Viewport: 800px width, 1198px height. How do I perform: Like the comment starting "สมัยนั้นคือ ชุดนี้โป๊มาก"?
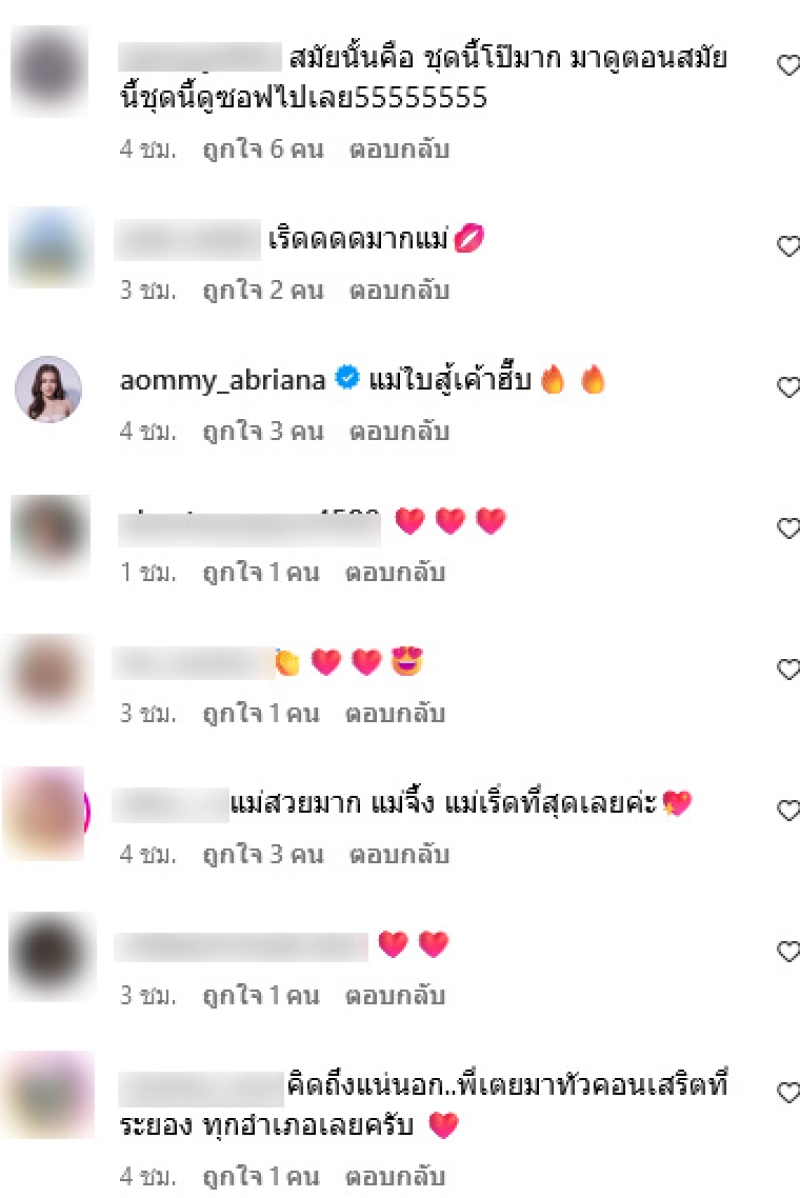click(x=788, y=65)
